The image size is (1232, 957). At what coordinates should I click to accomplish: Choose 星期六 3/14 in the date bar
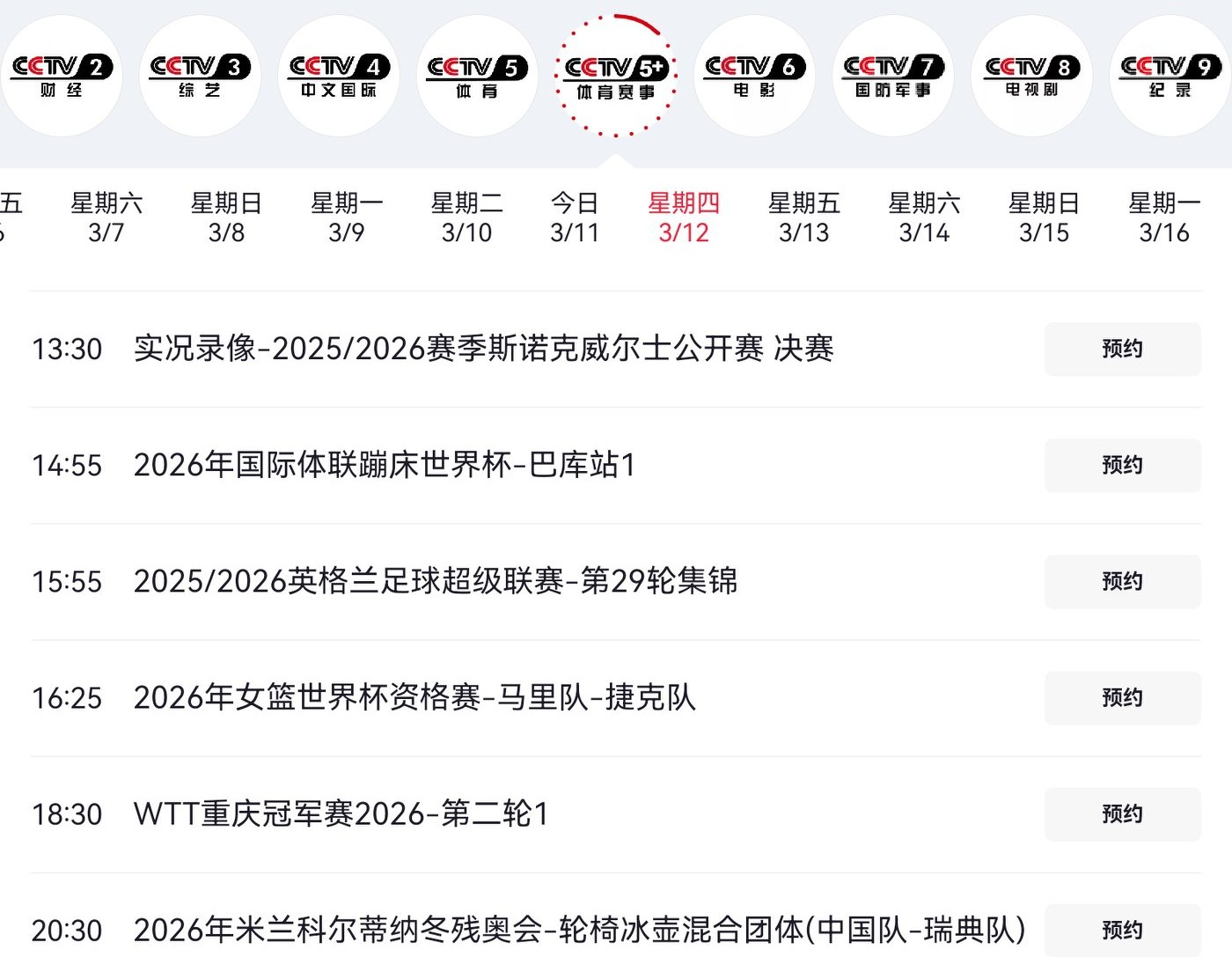click(x=924, y=217)
